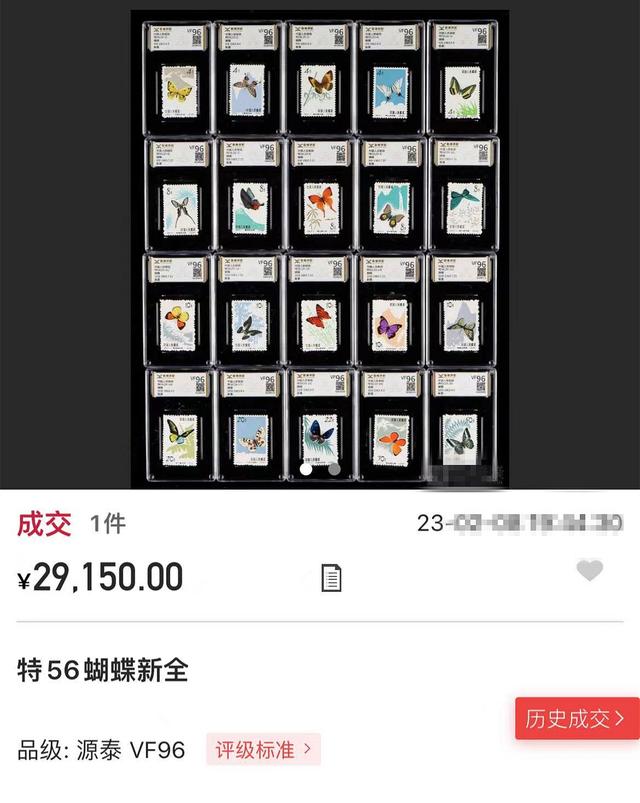View the 评级标准 grading standards
Viewport: 640px width, 803px height.
click(x=264, y=748)
